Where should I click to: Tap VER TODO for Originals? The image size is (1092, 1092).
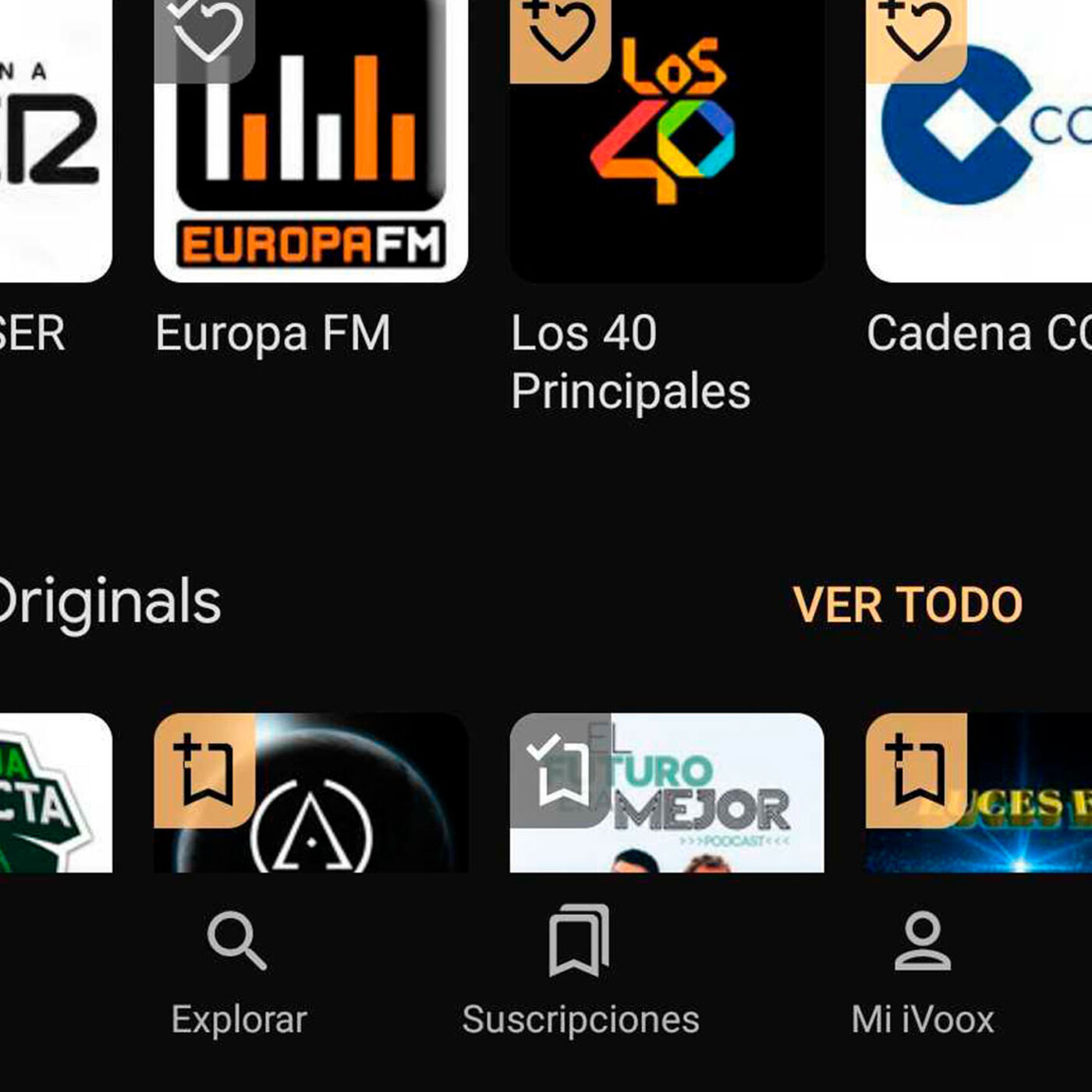coord(907,604)
